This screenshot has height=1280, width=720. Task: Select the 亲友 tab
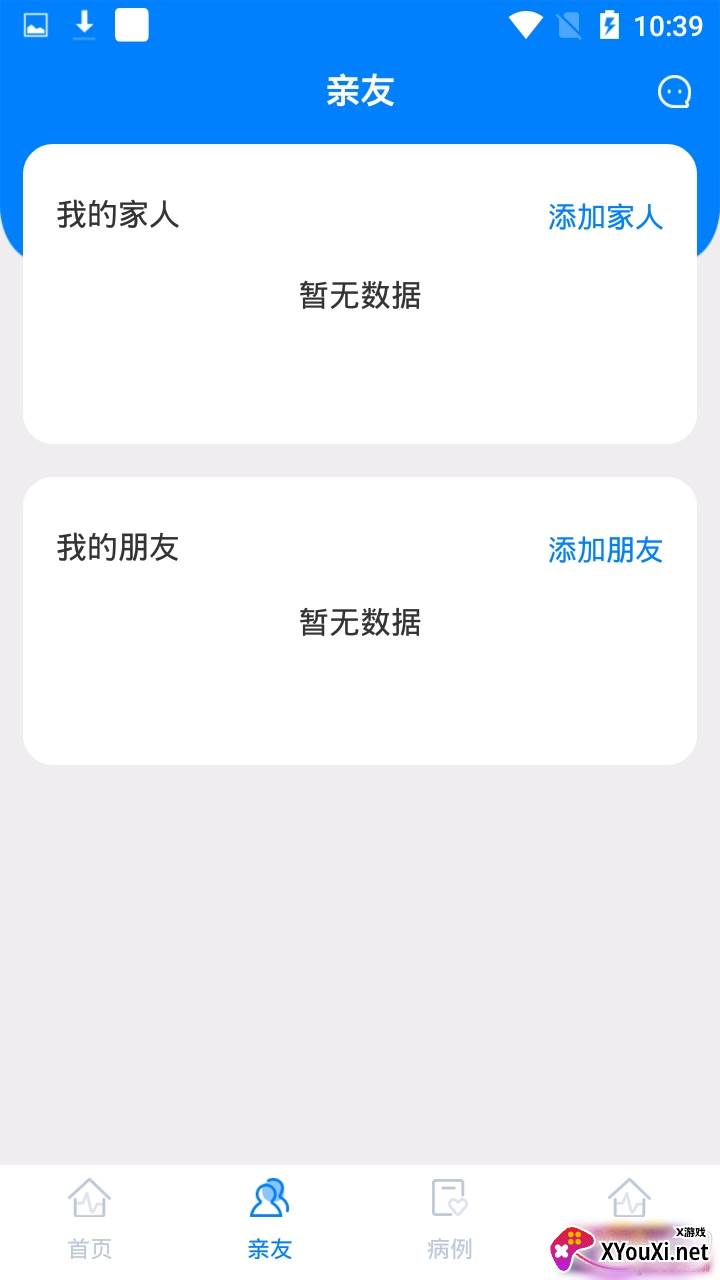click(270, 1218)
